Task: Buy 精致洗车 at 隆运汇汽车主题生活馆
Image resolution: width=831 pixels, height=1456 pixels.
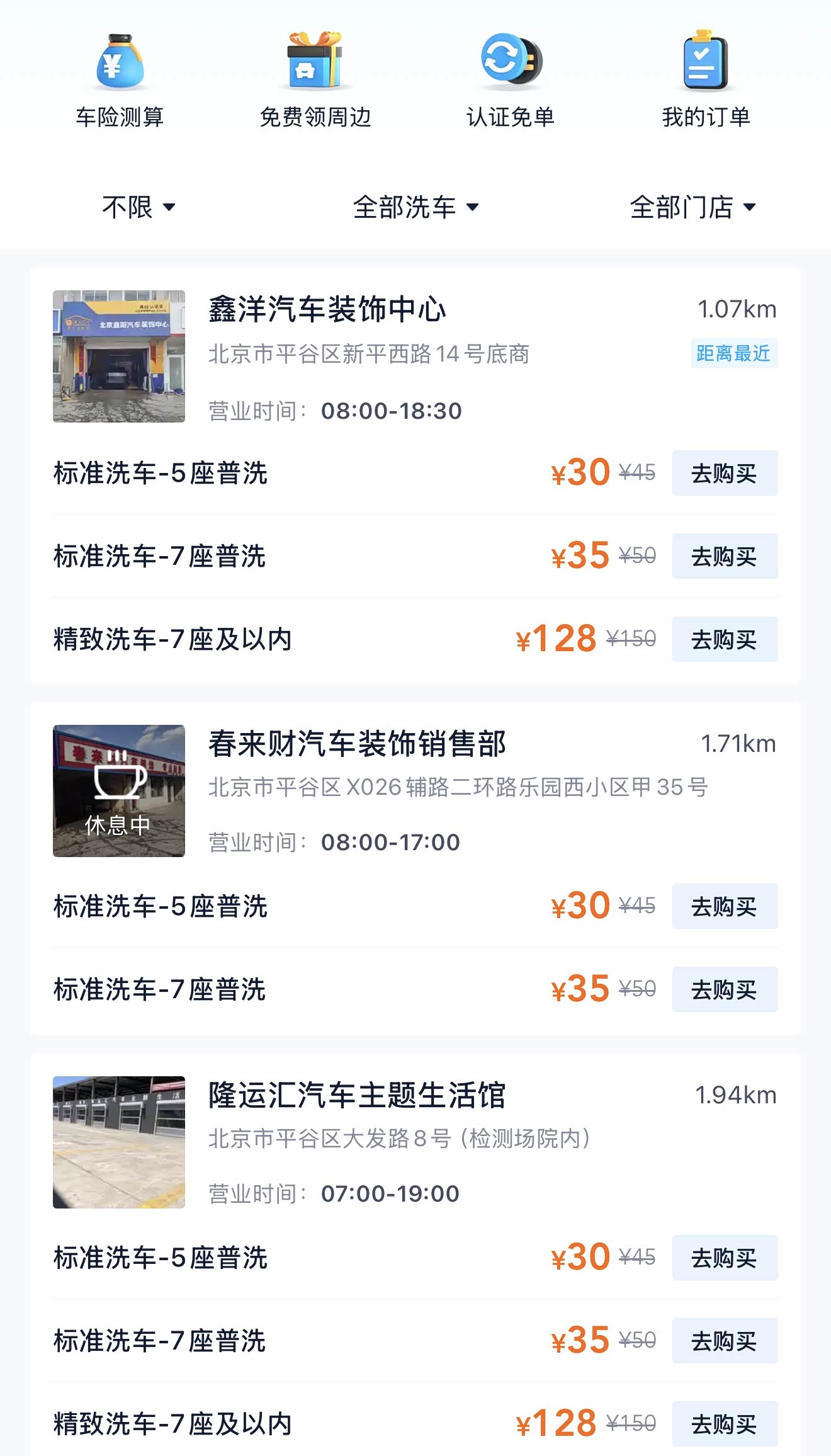Action: (x=725, y=1425)
